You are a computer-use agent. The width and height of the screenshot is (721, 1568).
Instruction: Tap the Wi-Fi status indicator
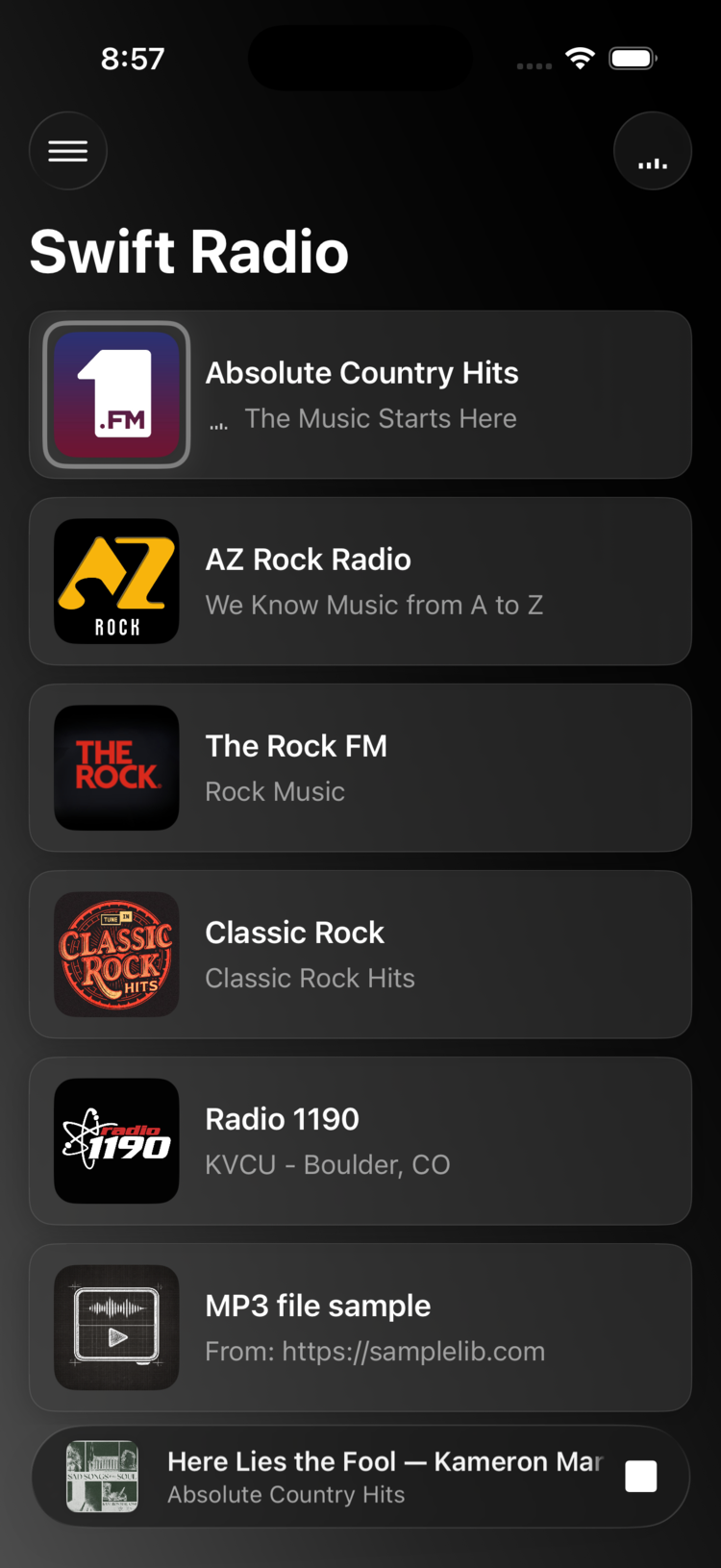click(x=580, y=58)
